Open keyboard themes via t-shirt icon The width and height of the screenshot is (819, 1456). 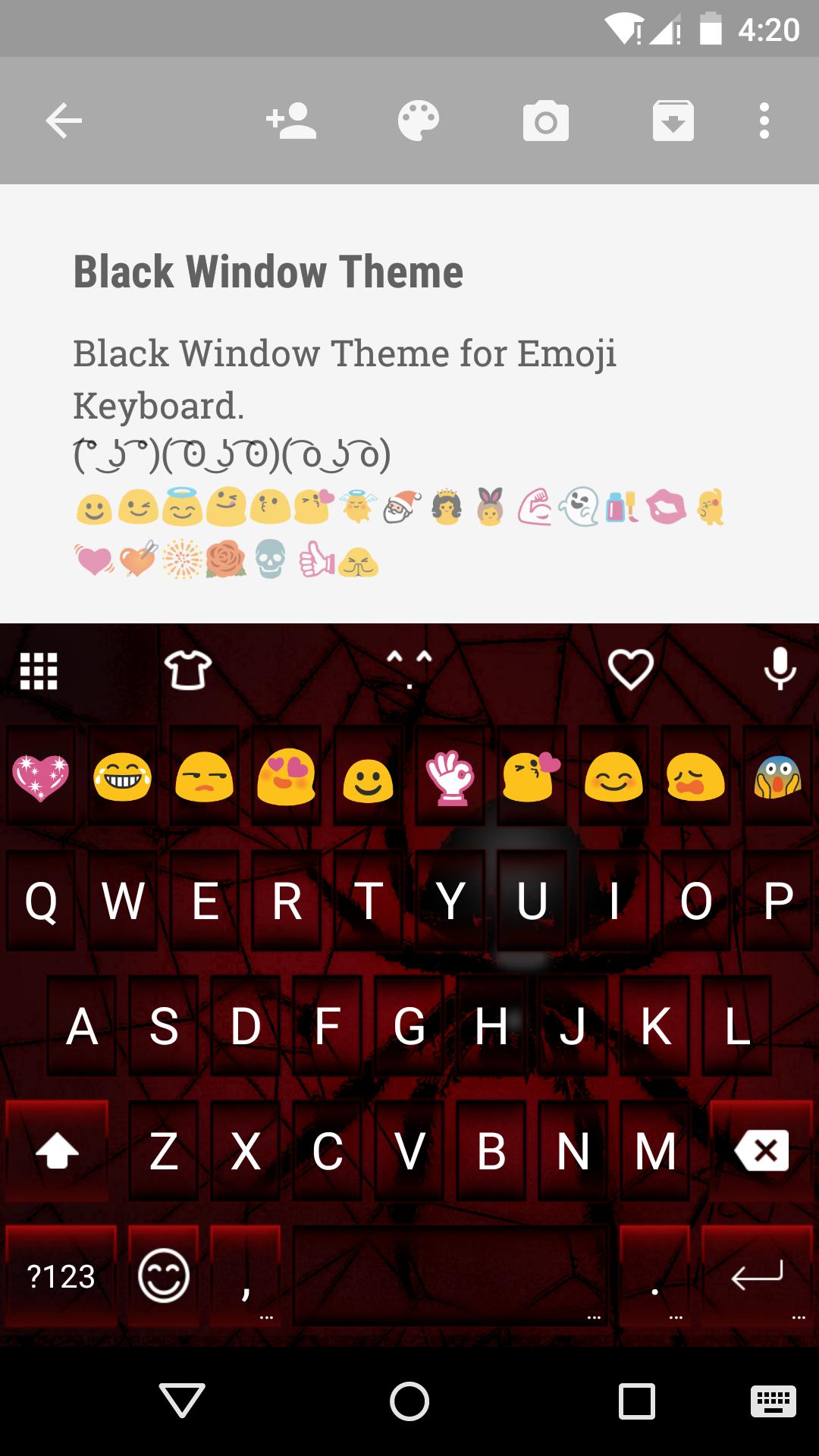(188, 670)
